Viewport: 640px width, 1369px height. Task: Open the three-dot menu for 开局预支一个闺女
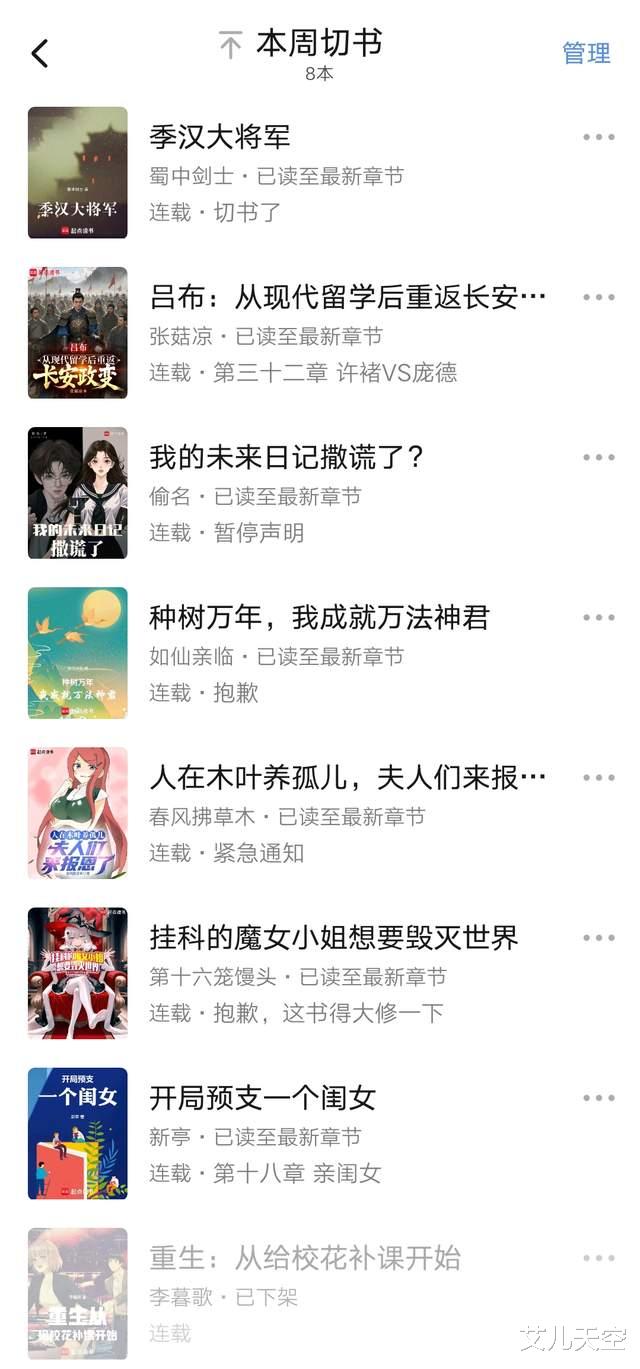coord(598,1097)
